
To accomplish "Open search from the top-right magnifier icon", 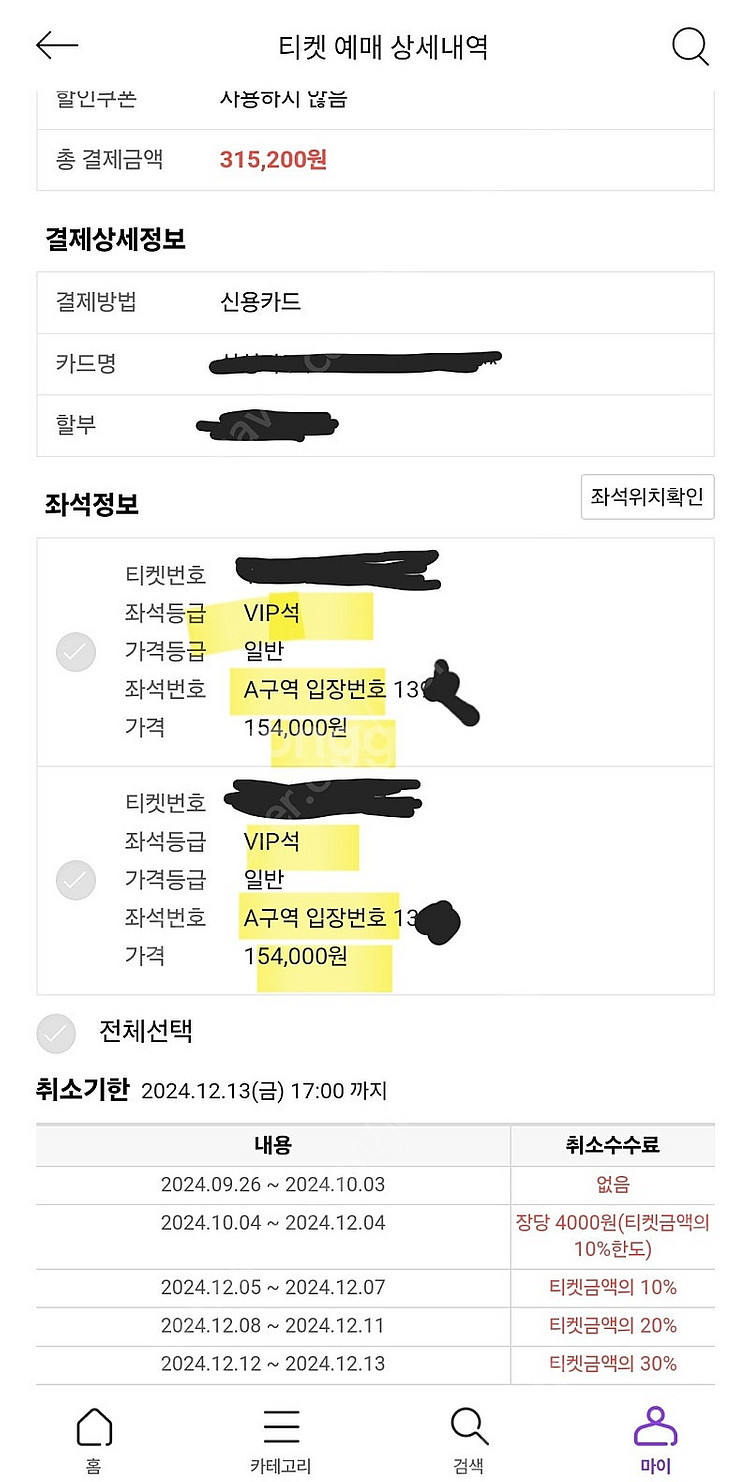I will tap(690, 46).
